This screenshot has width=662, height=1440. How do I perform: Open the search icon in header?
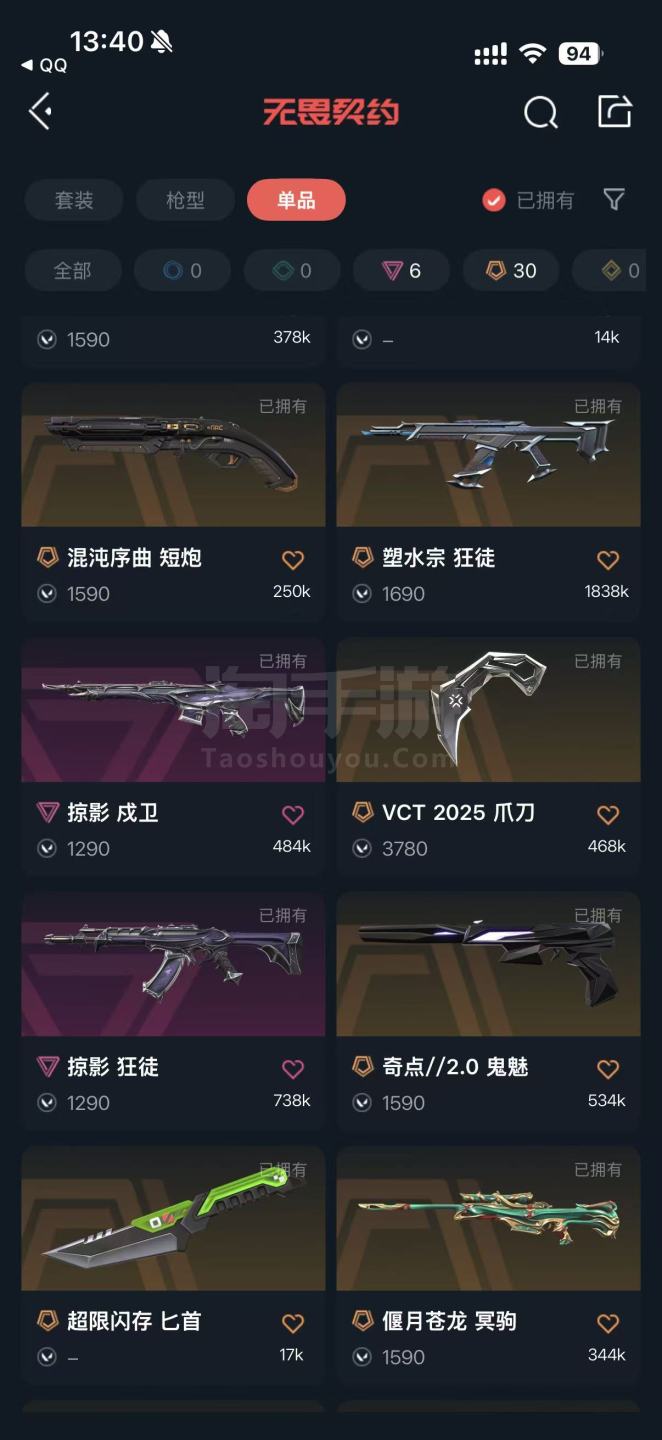pos(540,112)
